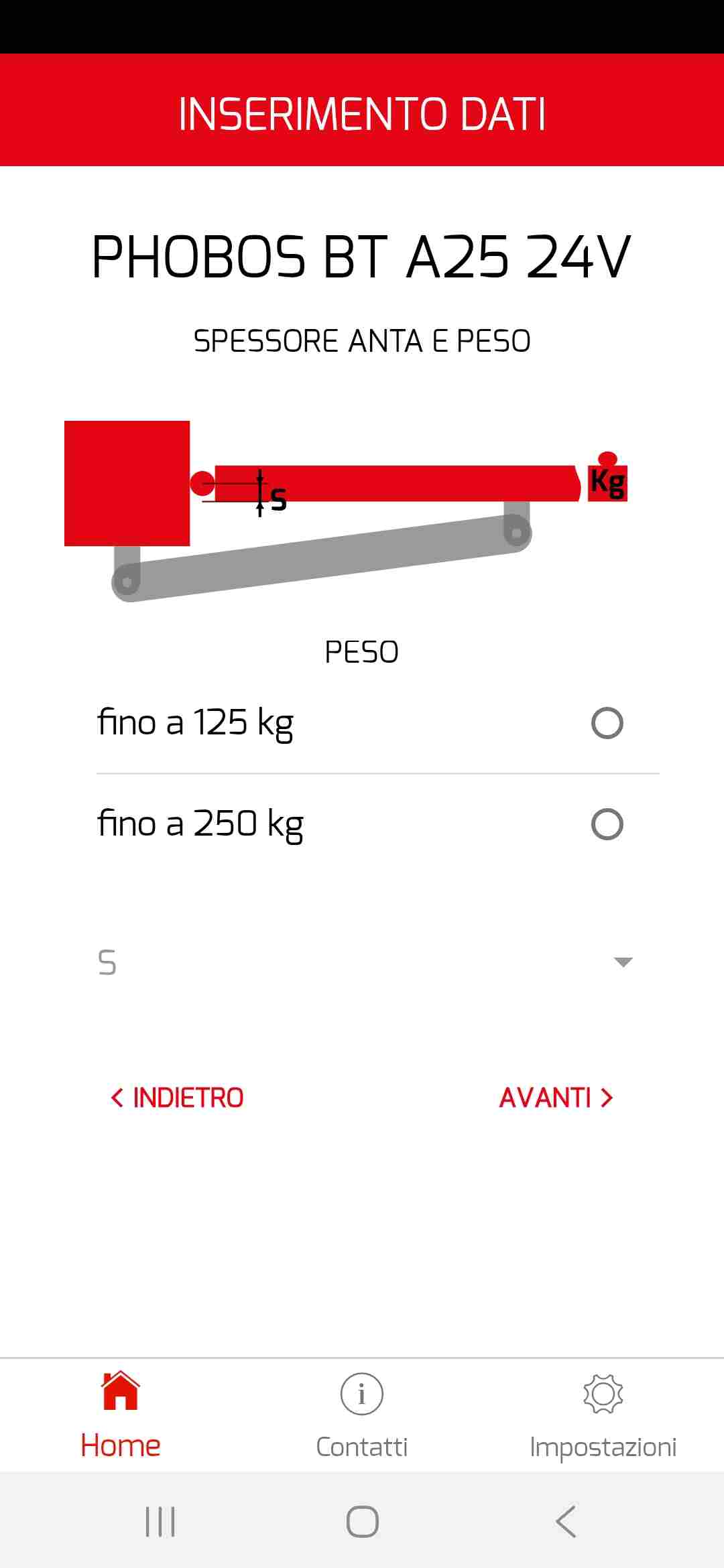Open the Contatti tab
Image resolution: width=724 pixels, height=1568 pixels.
pyautogui.click(x=362, y=1415)
